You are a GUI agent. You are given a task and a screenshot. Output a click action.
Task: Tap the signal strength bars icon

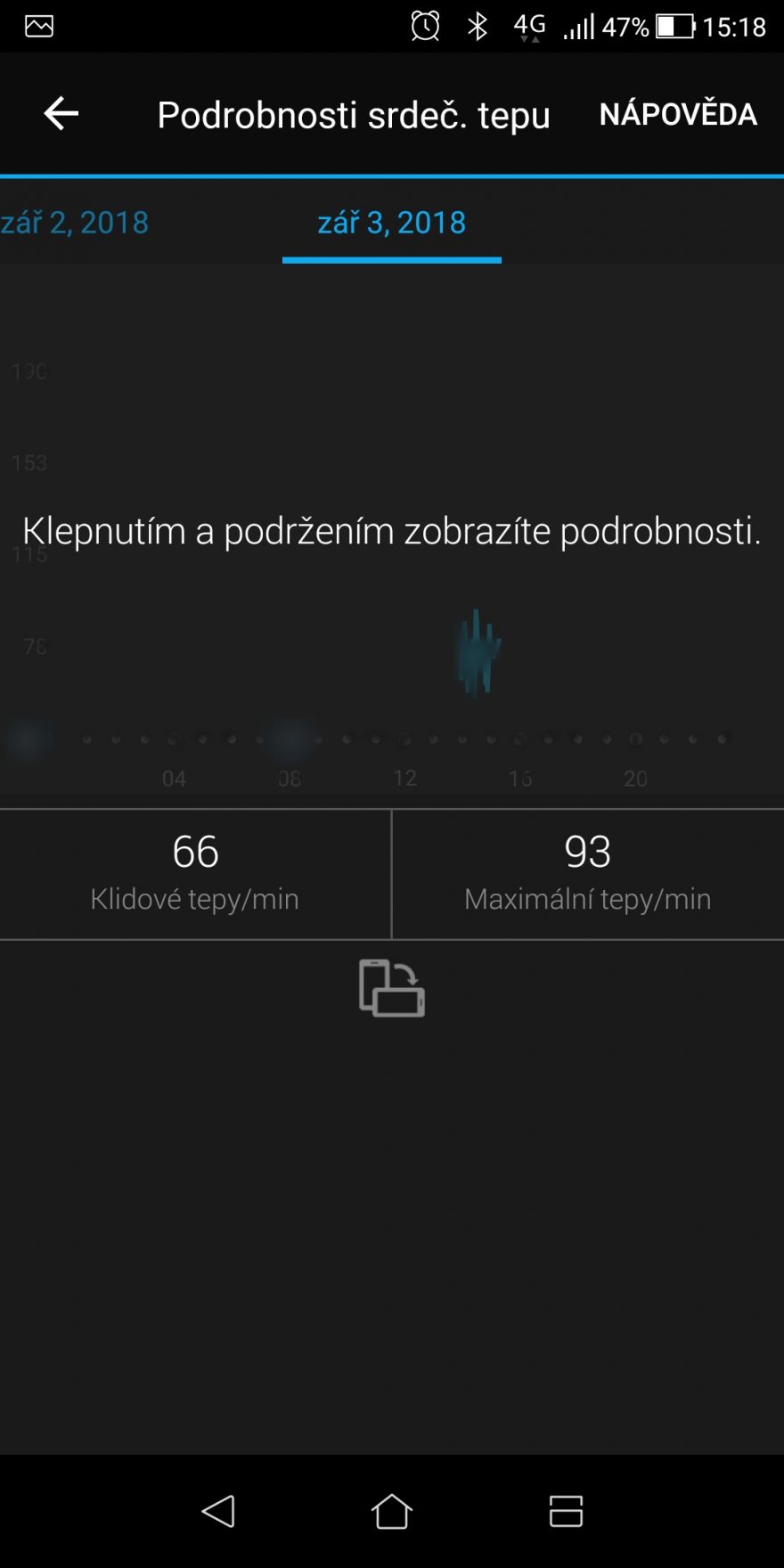coord(581,25)
